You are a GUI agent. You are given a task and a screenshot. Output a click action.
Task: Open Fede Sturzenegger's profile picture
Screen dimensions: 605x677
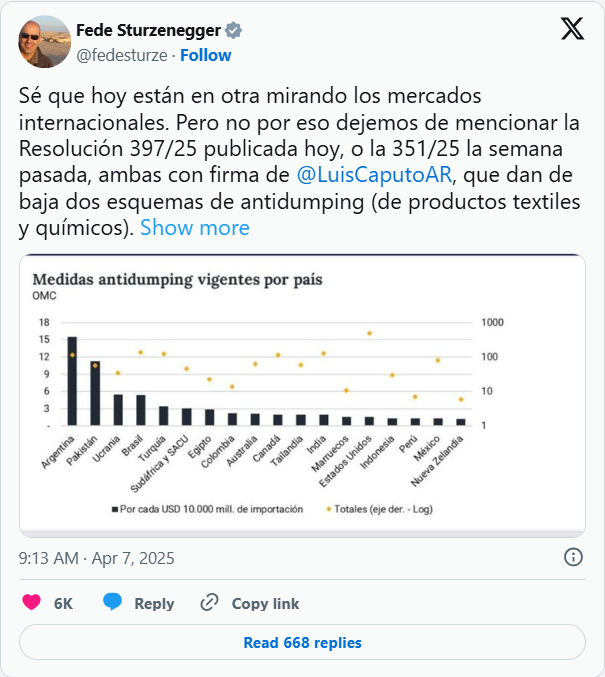point(44,42)
